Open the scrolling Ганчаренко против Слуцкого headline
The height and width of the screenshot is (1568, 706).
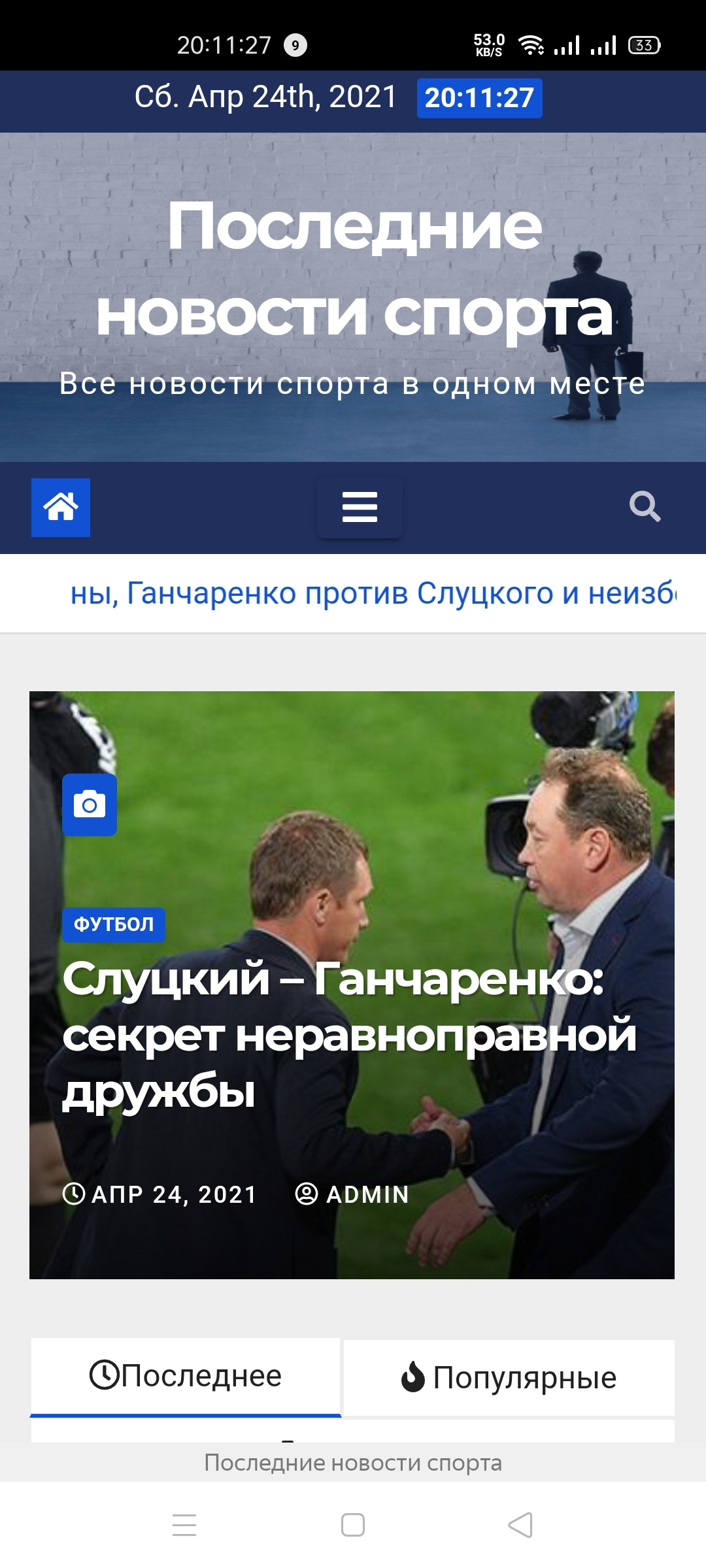tap(373, 593)
